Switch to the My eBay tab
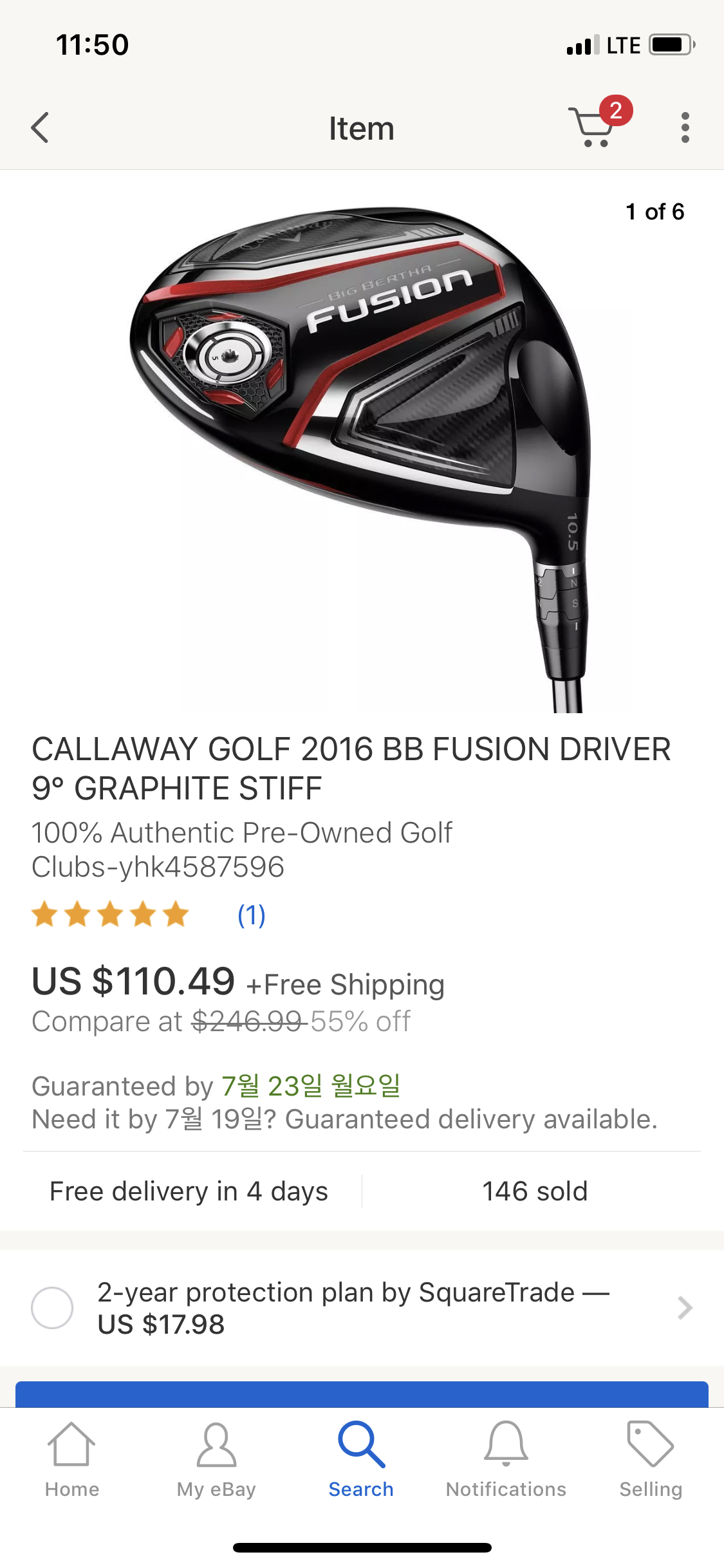The width and height of the screenshot is (724, 1568). (x=216, y=1460)
